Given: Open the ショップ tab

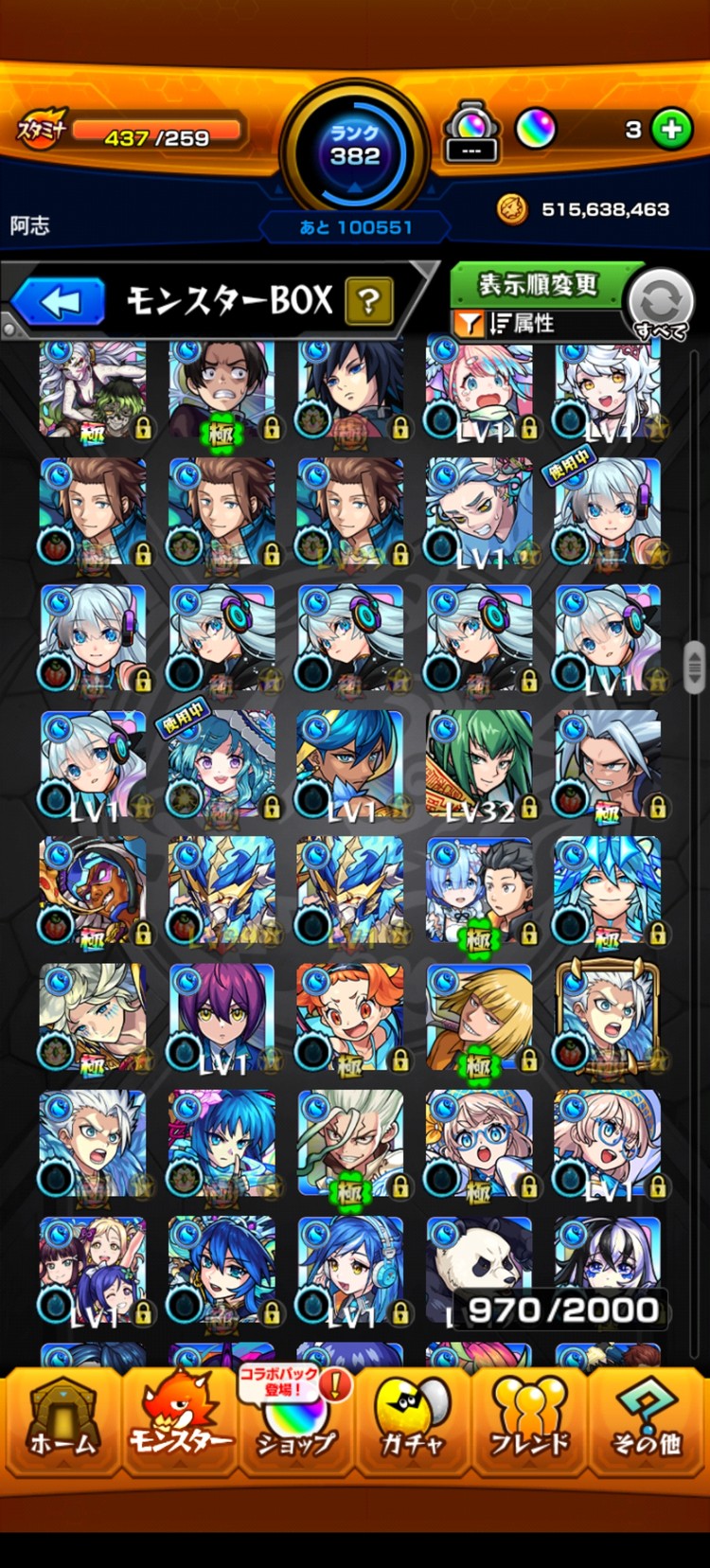Looking at the screenshot, I should pyautogui.click(x=296, y=1420).
